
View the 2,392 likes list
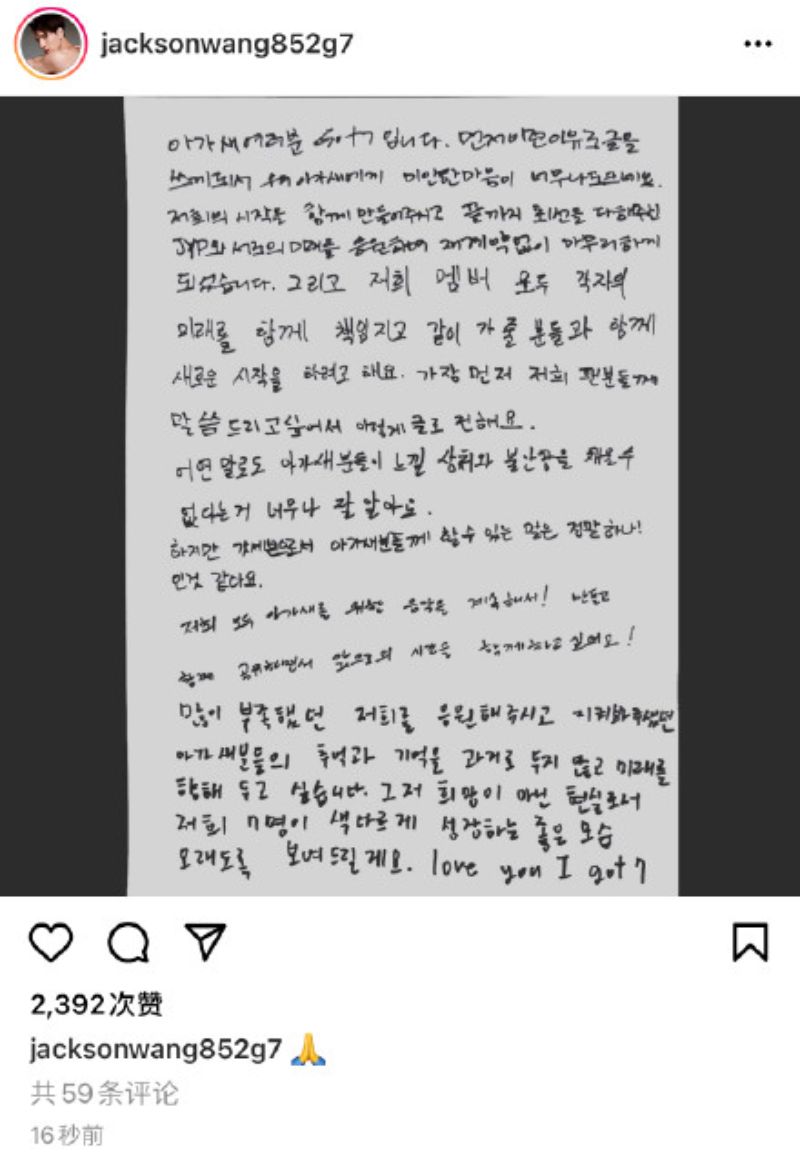[x=97, y=1004]
